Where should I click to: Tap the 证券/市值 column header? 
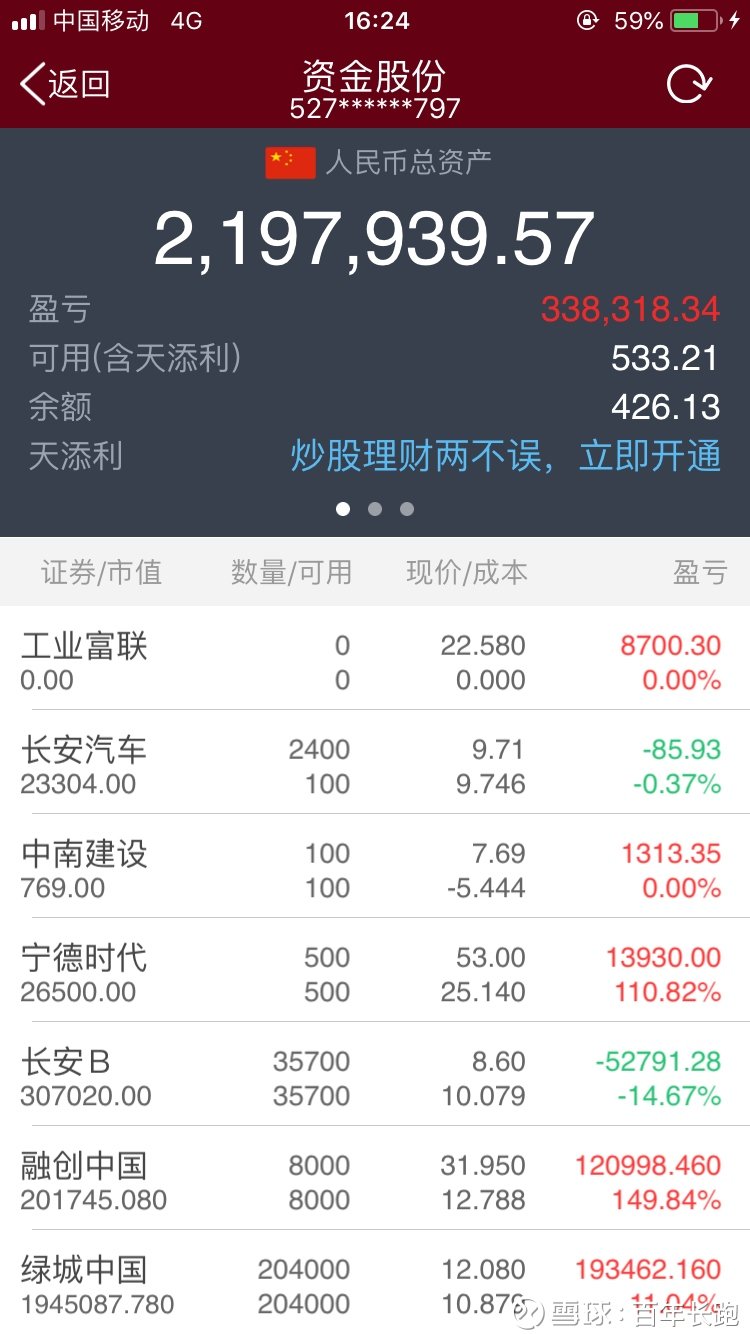(x=100, y=571)
